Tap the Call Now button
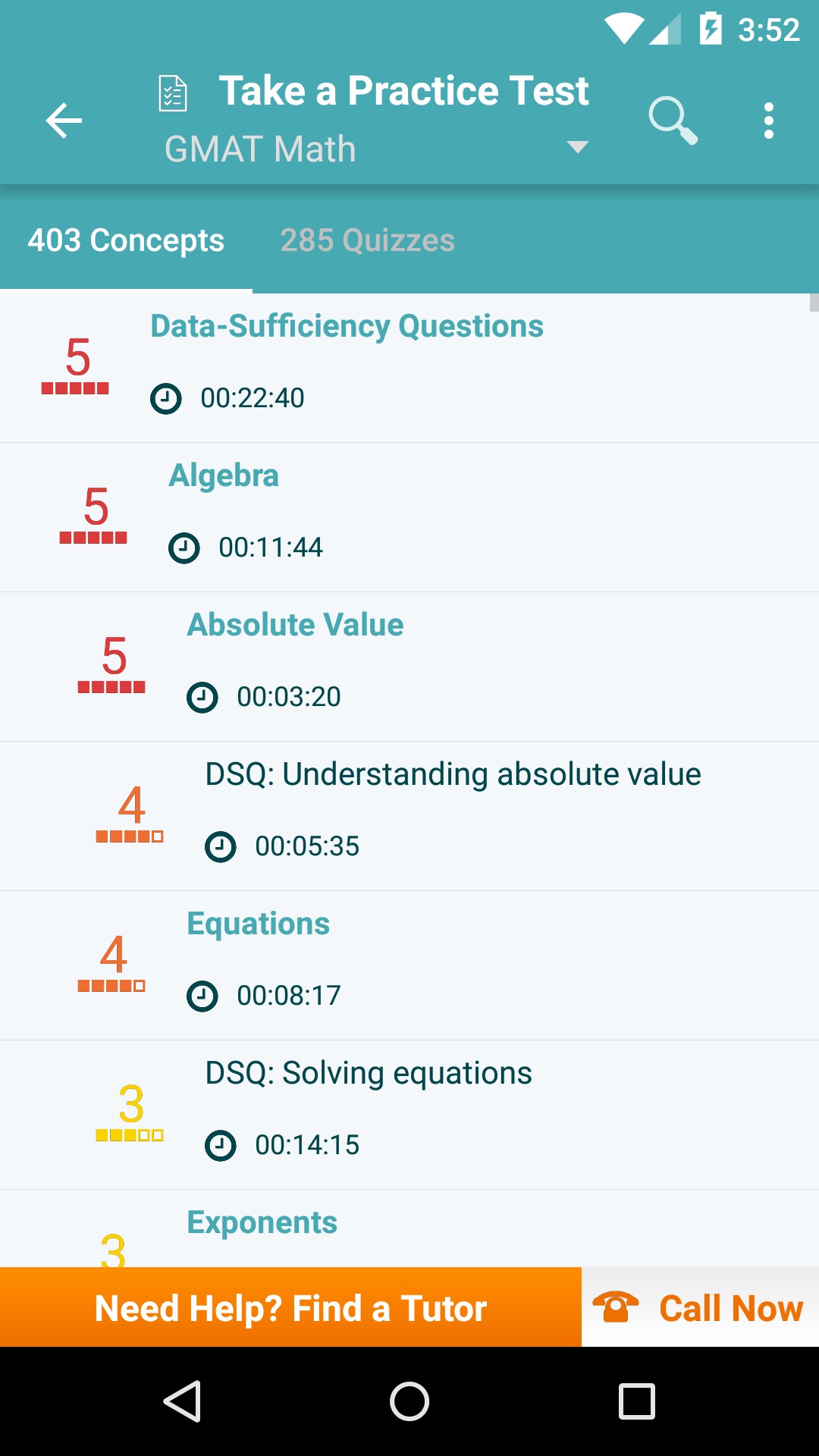Image resolution: width=819 pixels, height=1456 pixels. (700, 1307)
